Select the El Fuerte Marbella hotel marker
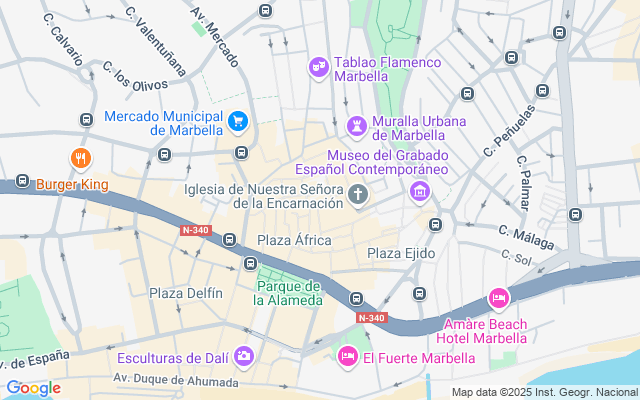Viewport: 640px width, 400px height. point(347,356)
